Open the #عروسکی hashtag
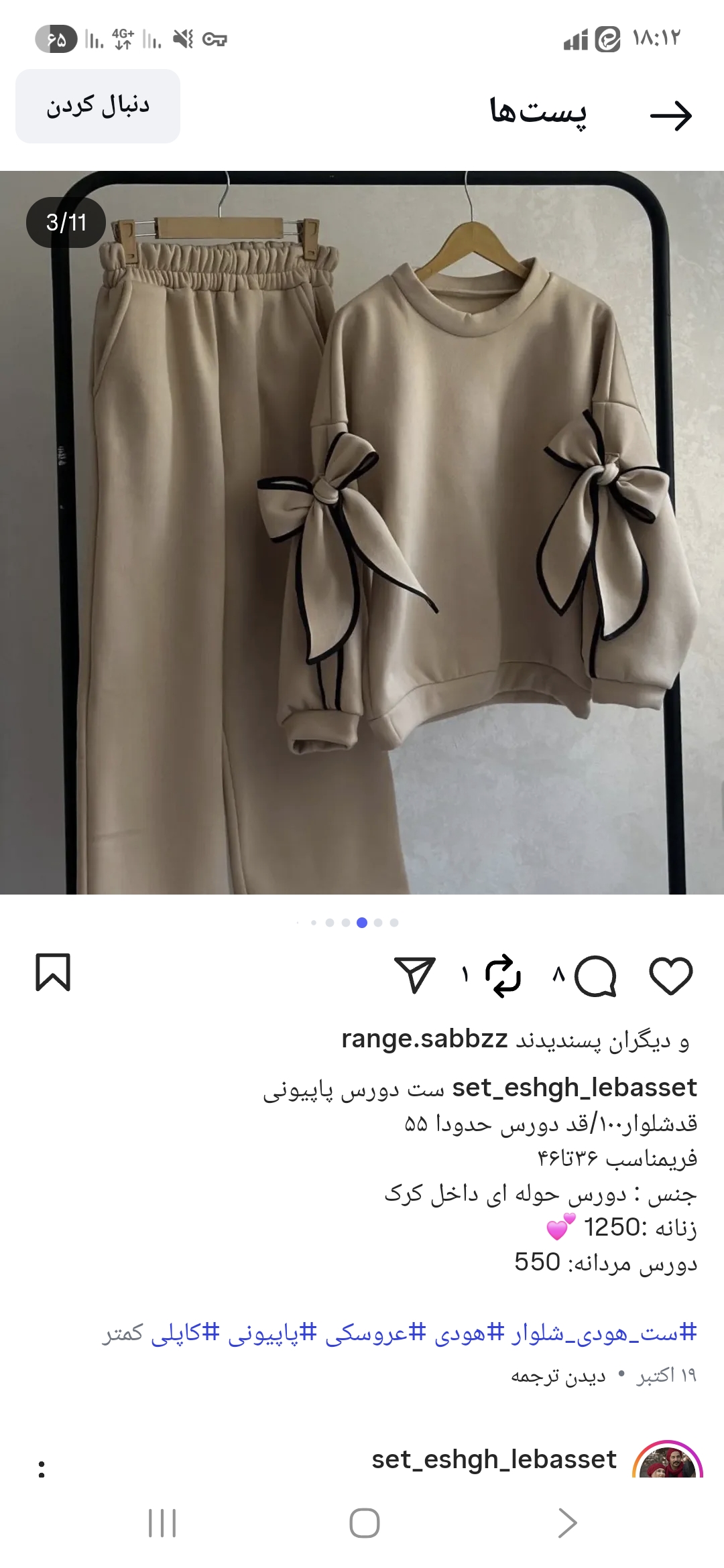The width and height of the screenshot is (724, 1568). pos(375,1333)
